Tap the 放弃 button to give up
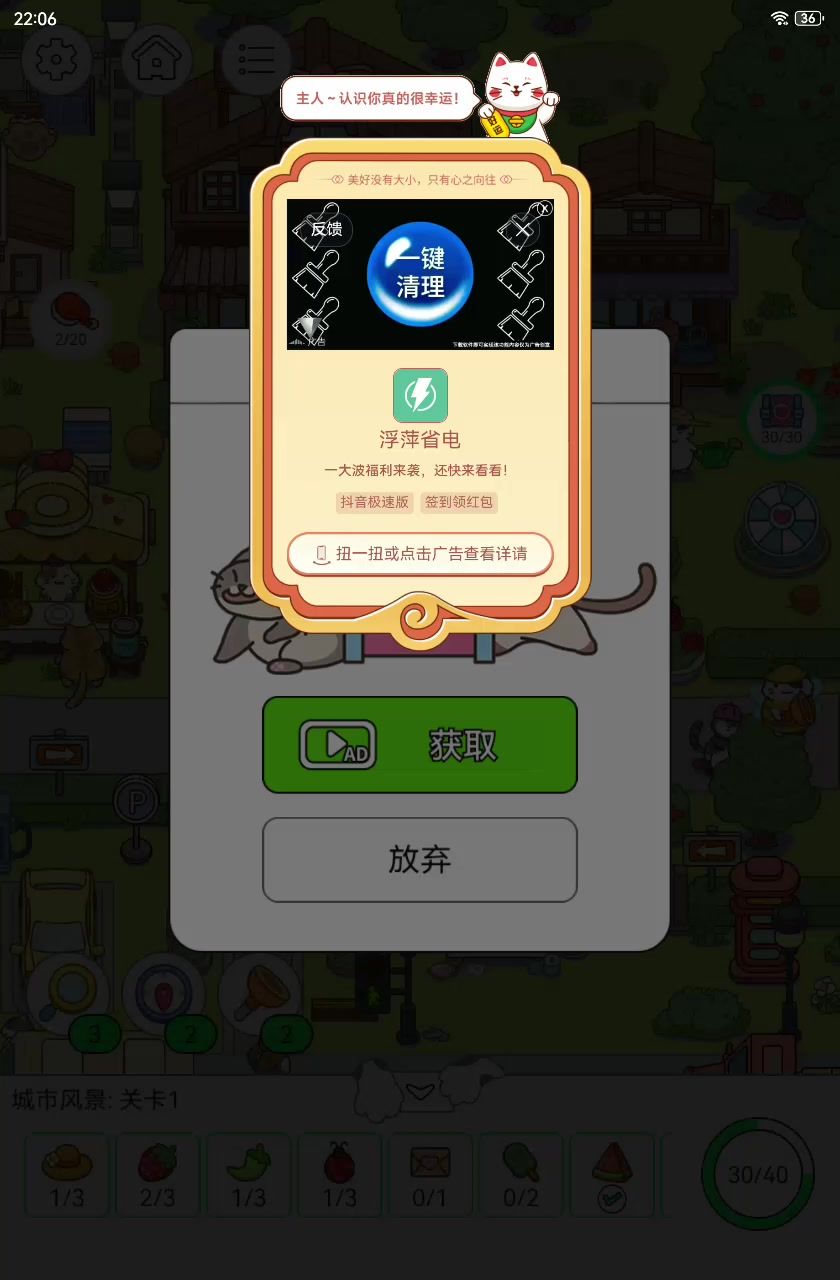The width and height of the screenshot is (840, 1280). (x=420, y=860)
